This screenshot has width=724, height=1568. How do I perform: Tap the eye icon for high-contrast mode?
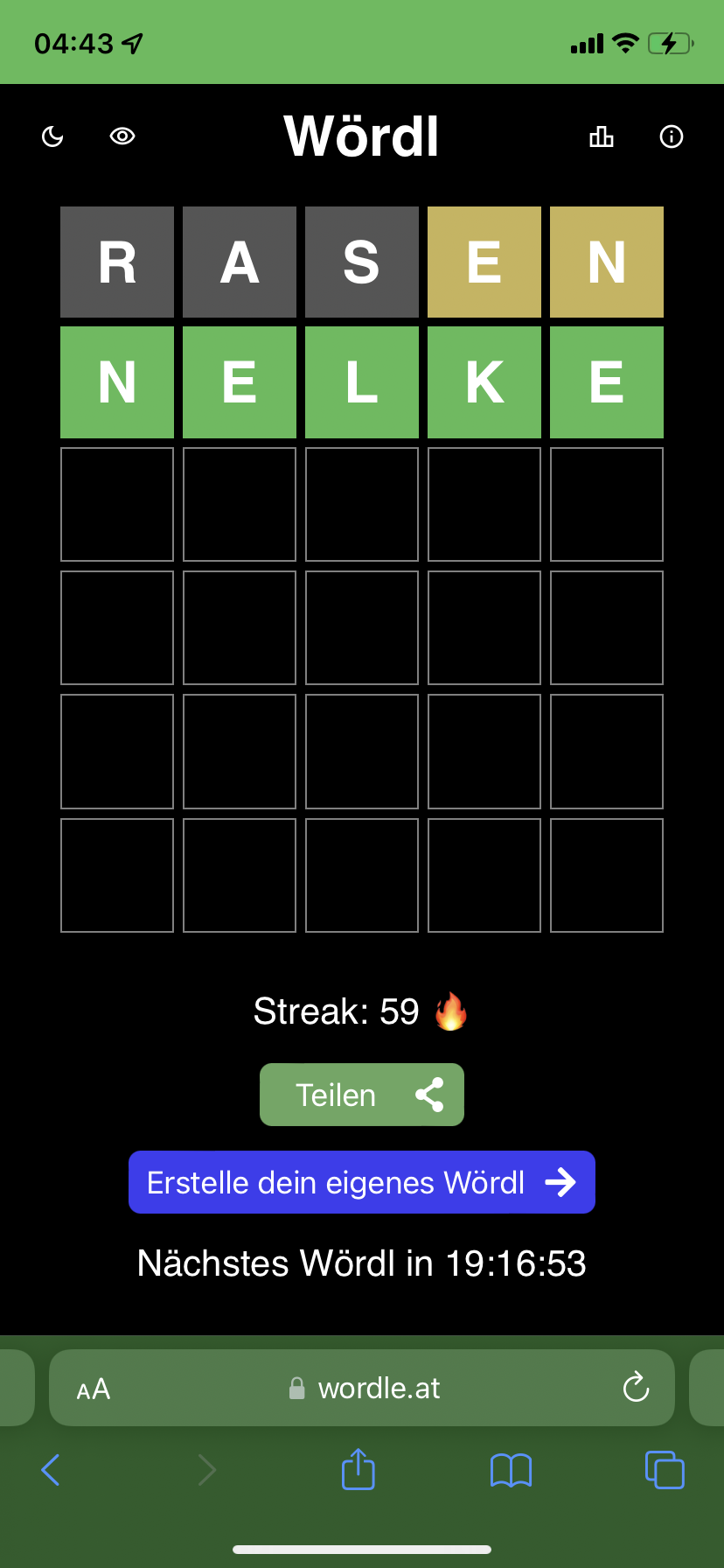coord(122,136)
